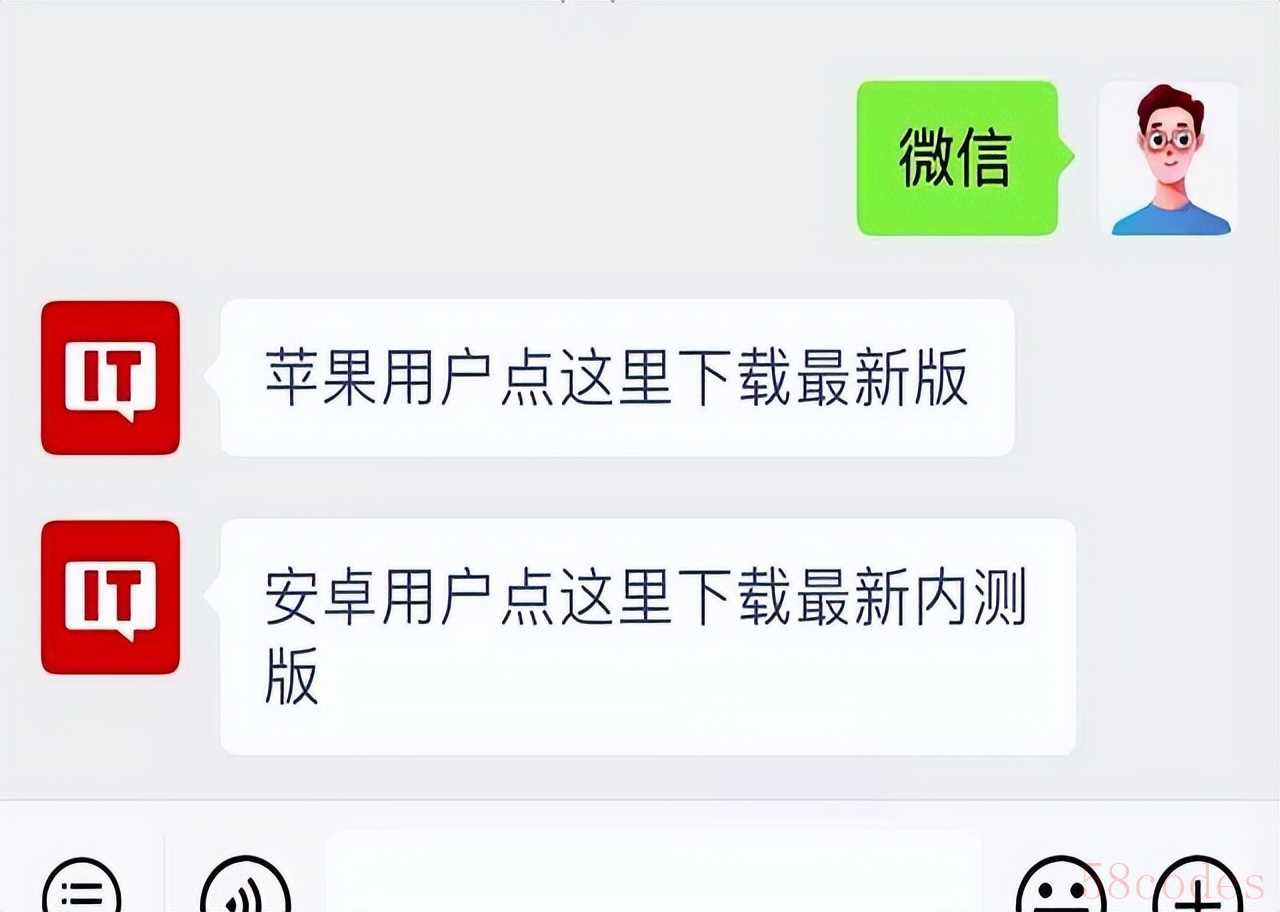Tap the 苹果用户点这里下载最新版 message

coord(616,378)
